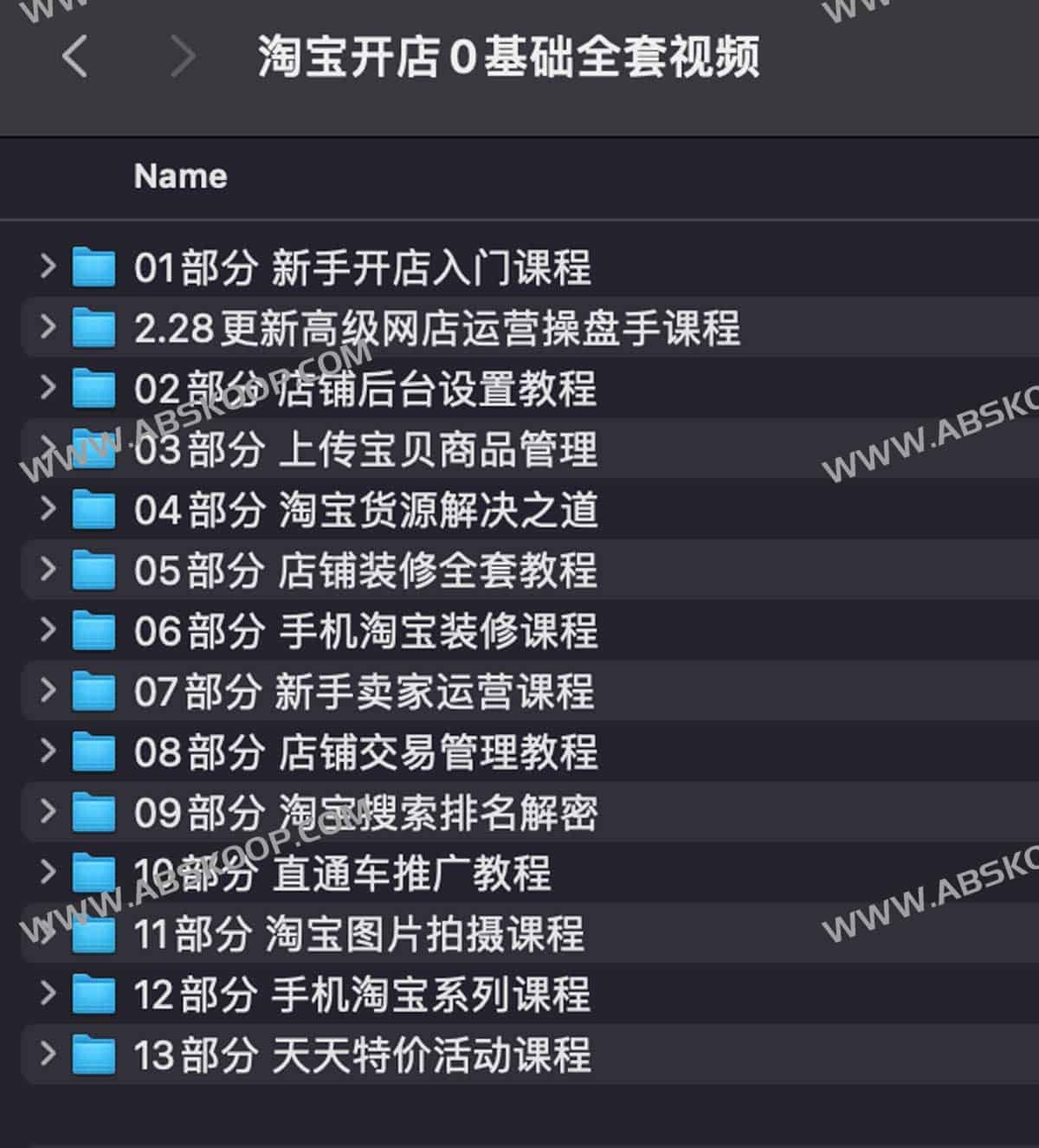The width and height of the screenshot is (1039, 1148).
Task: Open folder 2.28更新高级网店运营操盘手课程
Action: click(x=436, y=327)
